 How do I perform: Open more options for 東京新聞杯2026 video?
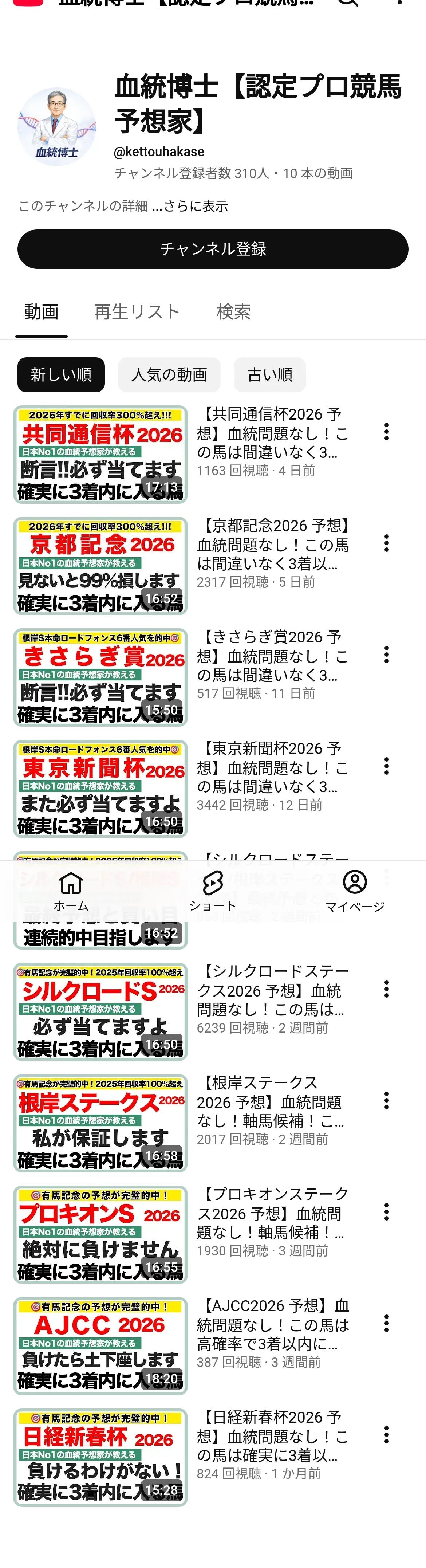(x=386, y=766)
